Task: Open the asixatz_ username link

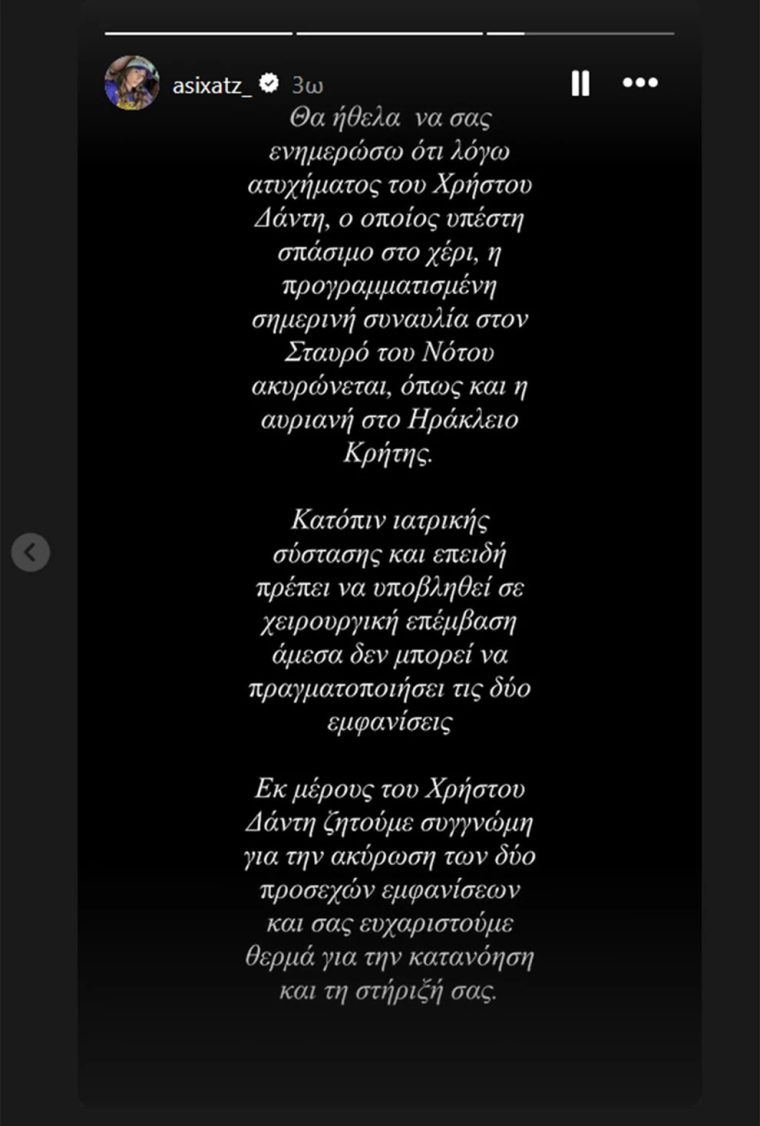Action: pyautogui.click(x=210, y=84)
